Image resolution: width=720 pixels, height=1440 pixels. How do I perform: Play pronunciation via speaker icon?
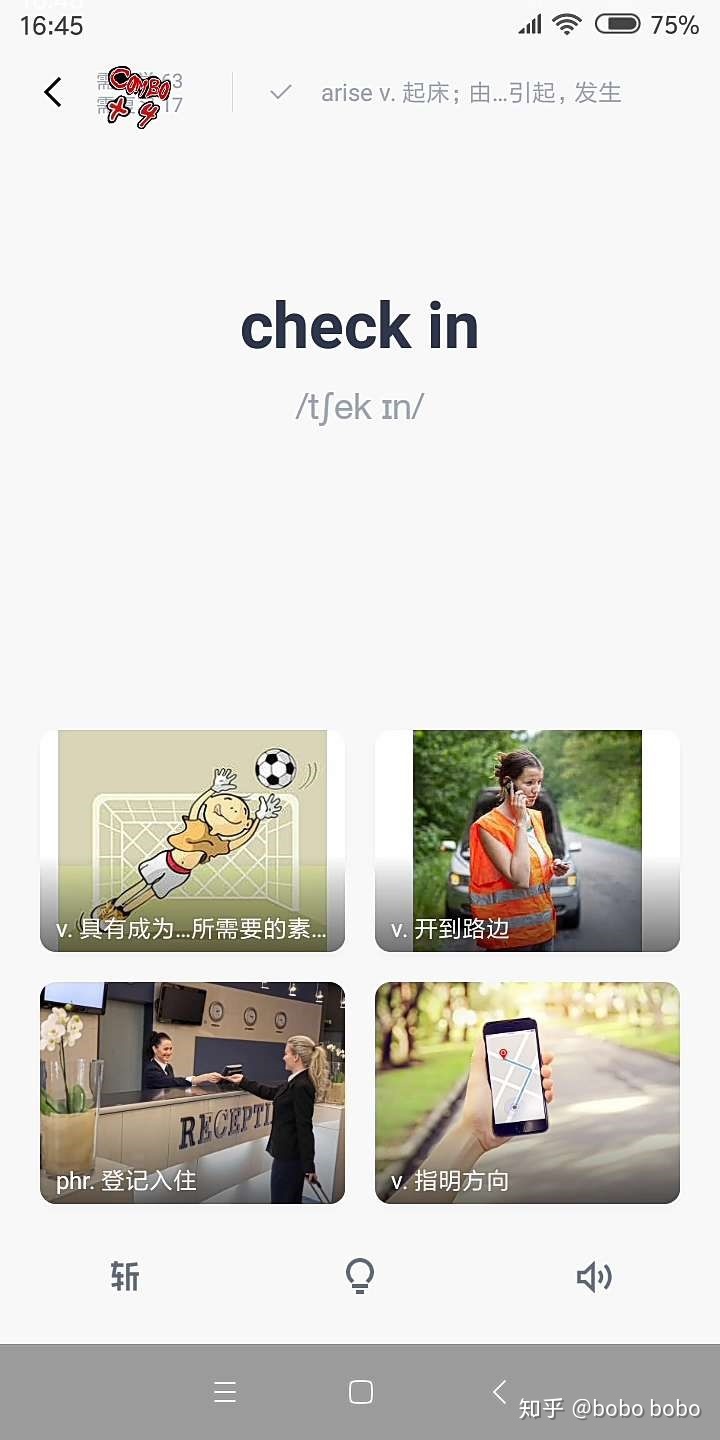594,1277
